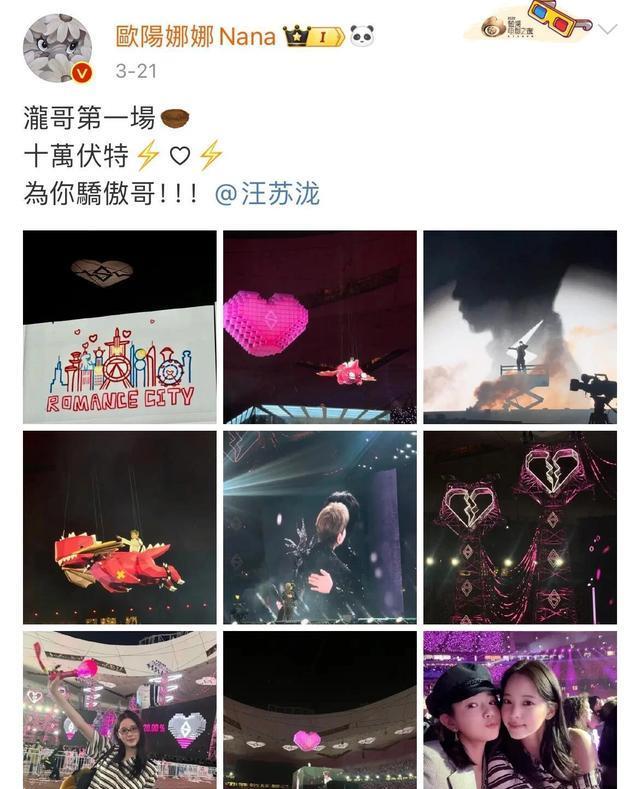Viewport: 640px width, 789px height.
Task: Open the silhouette with smoke photo
Action: 519,327
